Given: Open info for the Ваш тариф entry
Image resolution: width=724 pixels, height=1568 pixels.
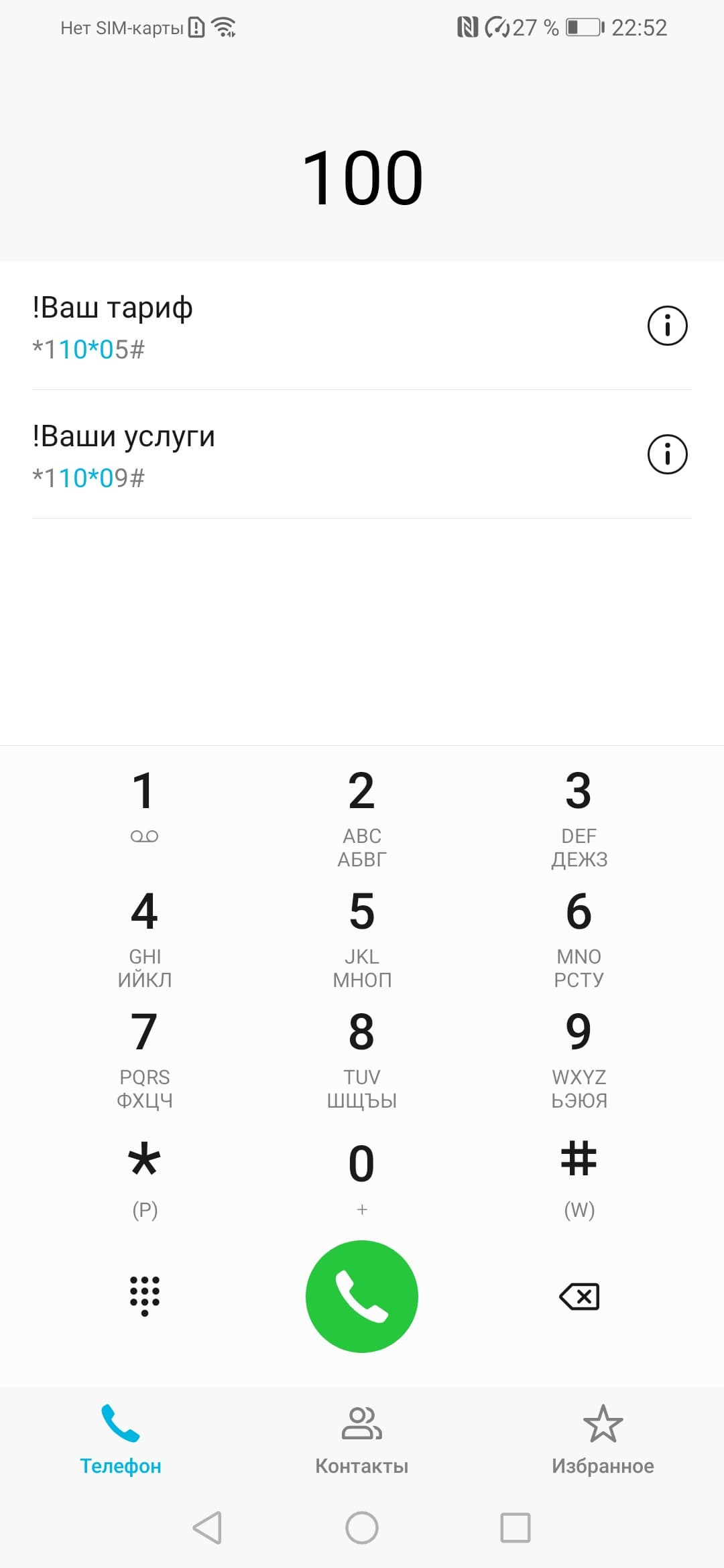Looking at the screenshot, I should coord(667,326).
